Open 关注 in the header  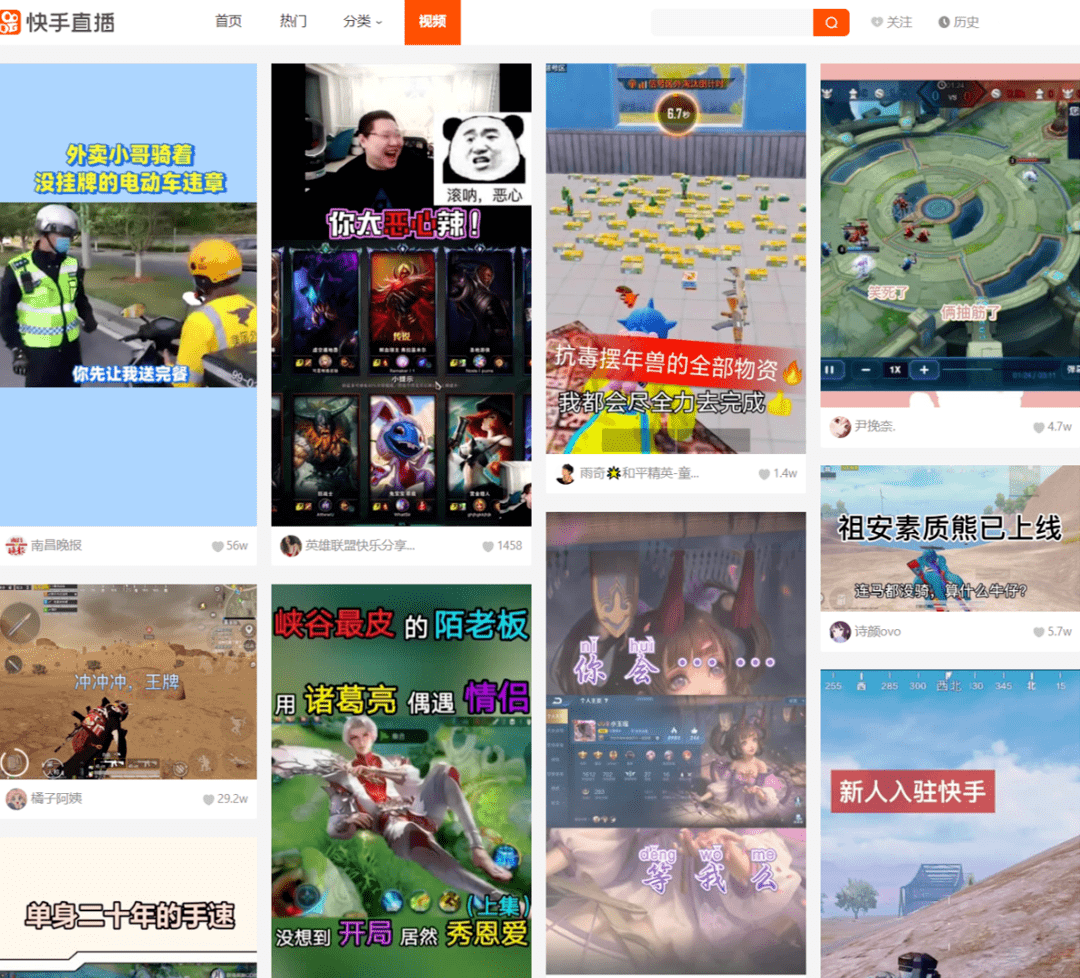click(x=892, y=22)
